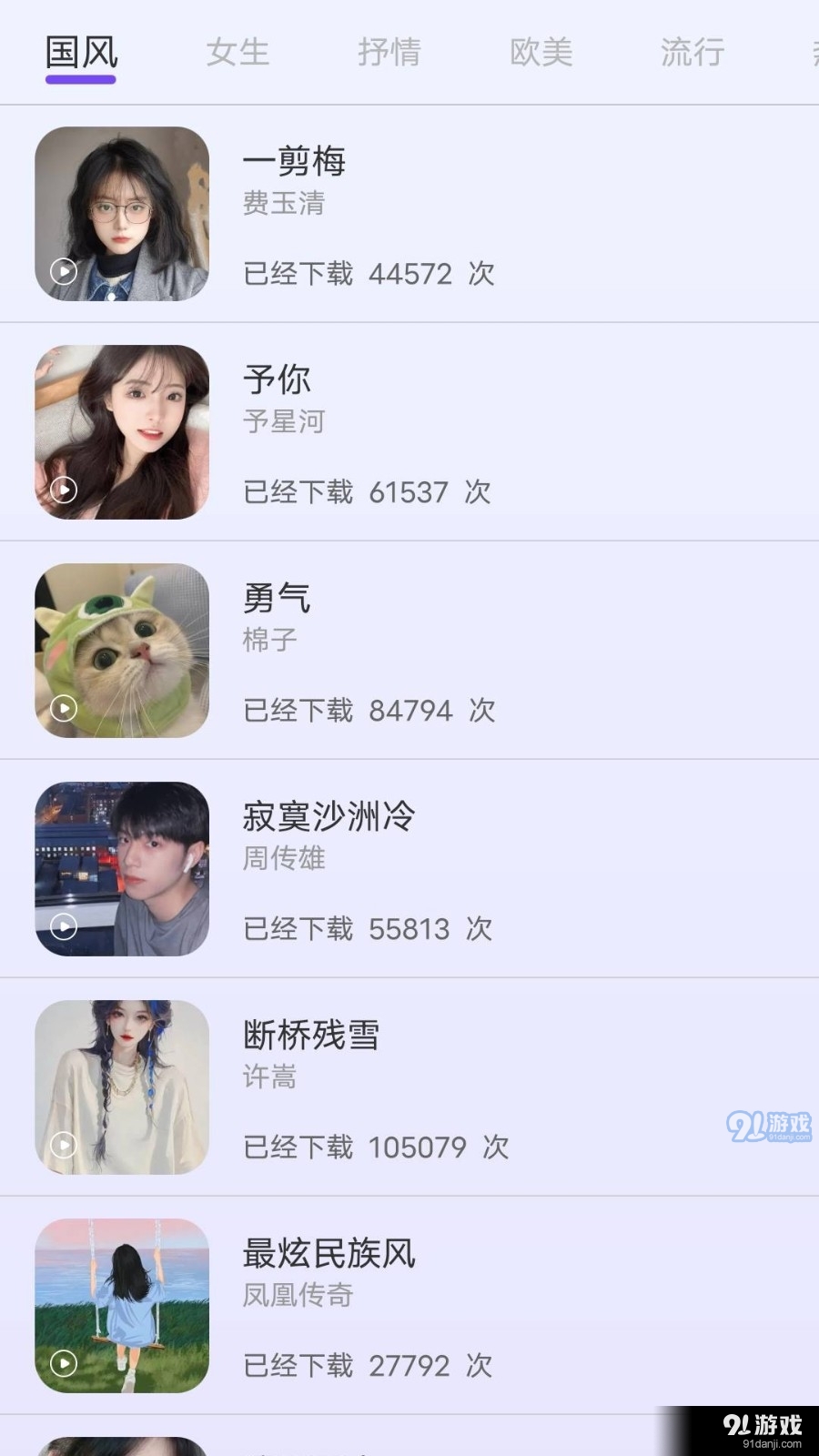Open the cover image of 断桥残雪

tap(121, 1086)
